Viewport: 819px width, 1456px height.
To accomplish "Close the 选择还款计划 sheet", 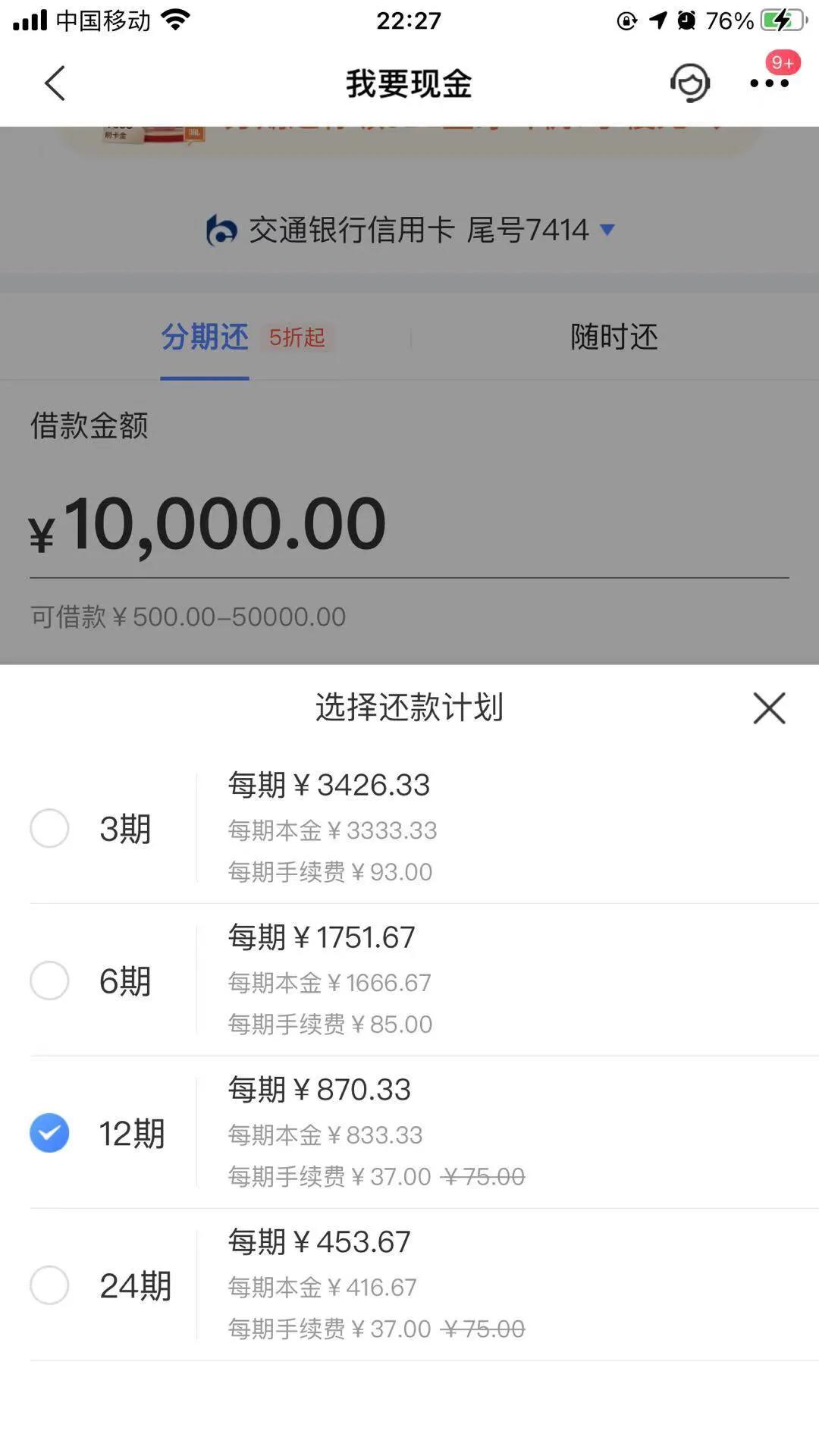I will point(768,708).
